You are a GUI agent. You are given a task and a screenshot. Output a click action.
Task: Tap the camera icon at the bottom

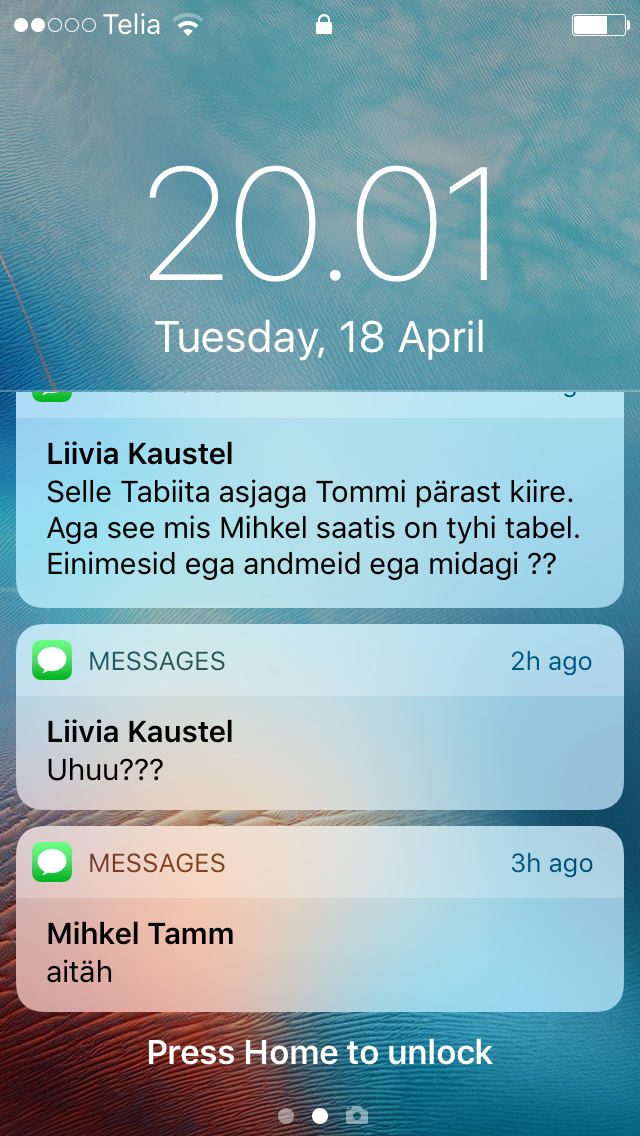pyautogui.click(x=356, y=1115)
